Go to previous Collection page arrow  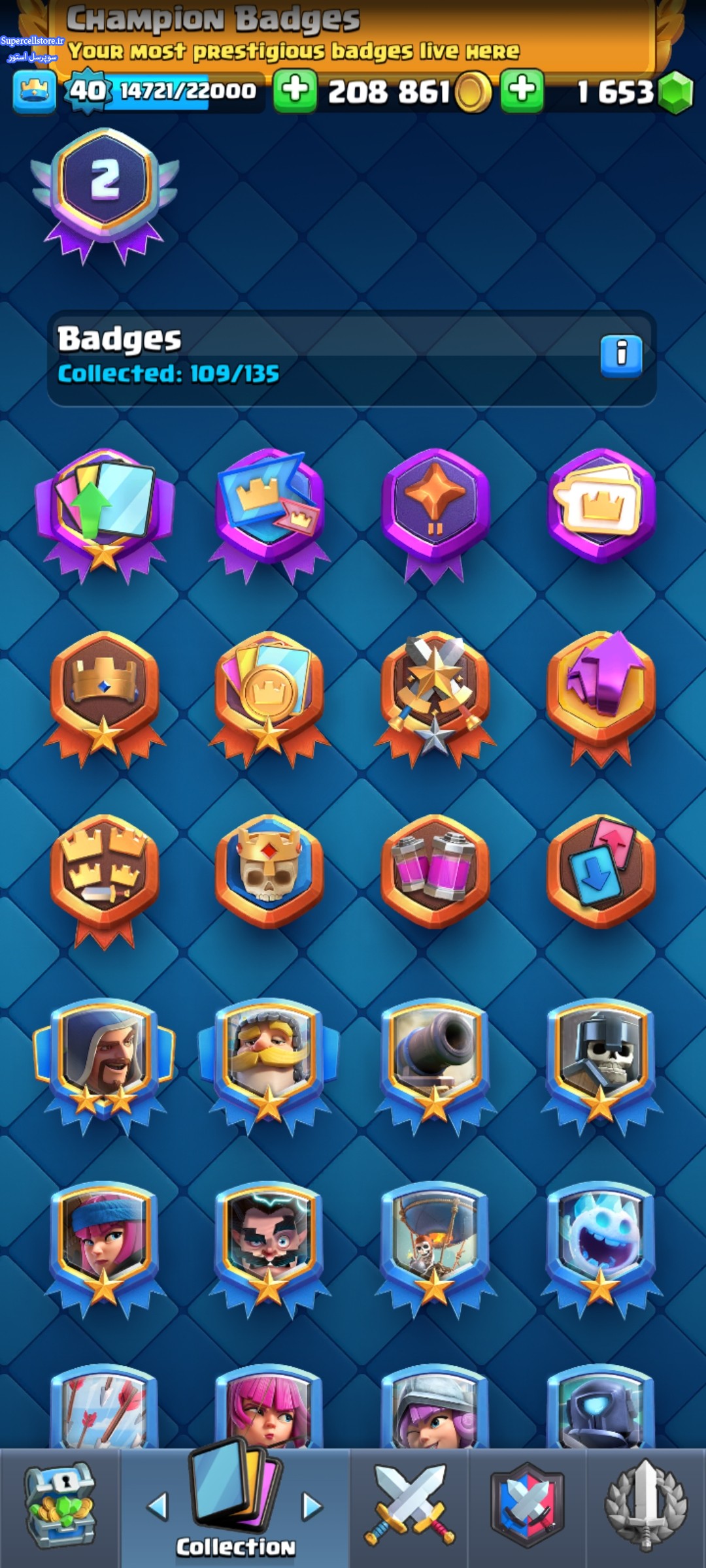(x=158, y=1507)
